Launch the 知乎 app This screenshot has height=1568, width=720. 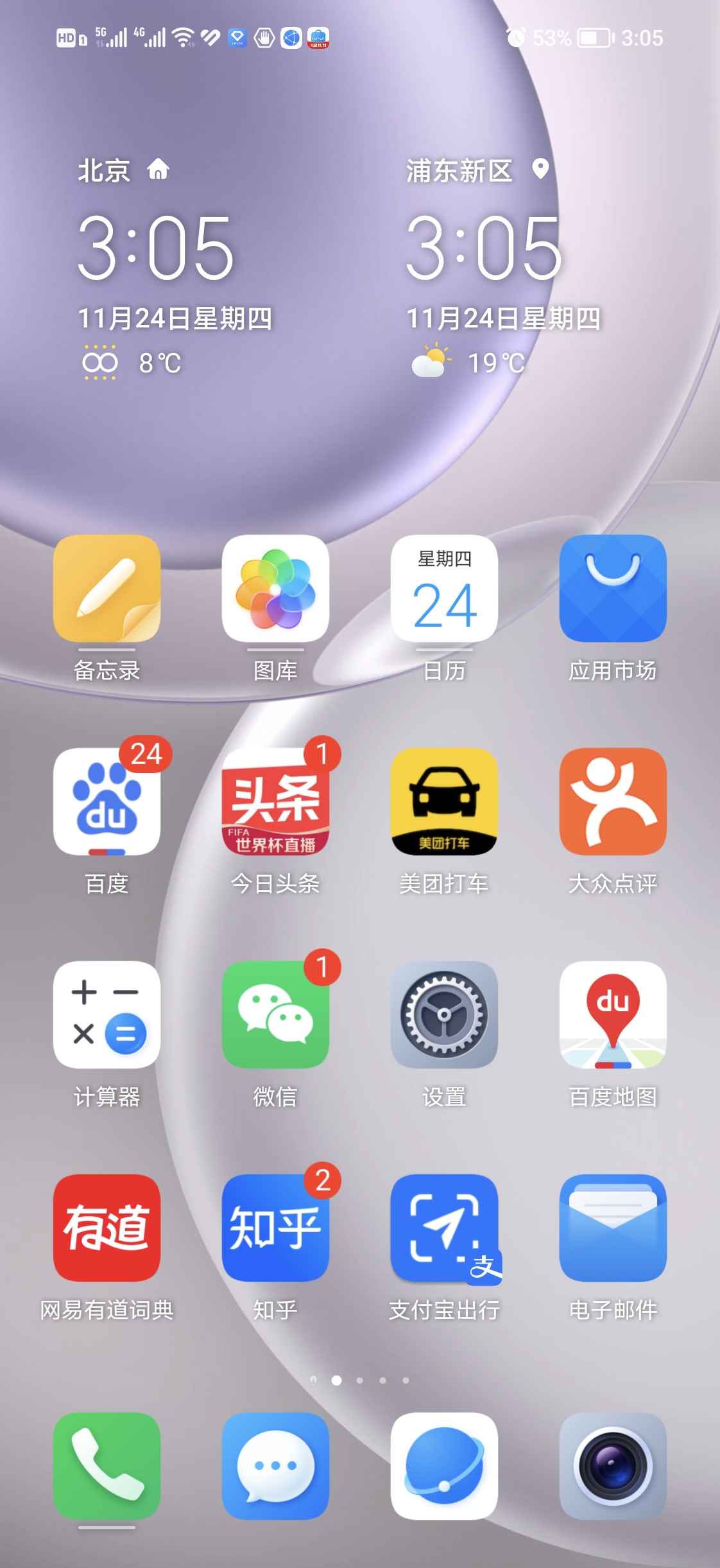[275, 1228]
